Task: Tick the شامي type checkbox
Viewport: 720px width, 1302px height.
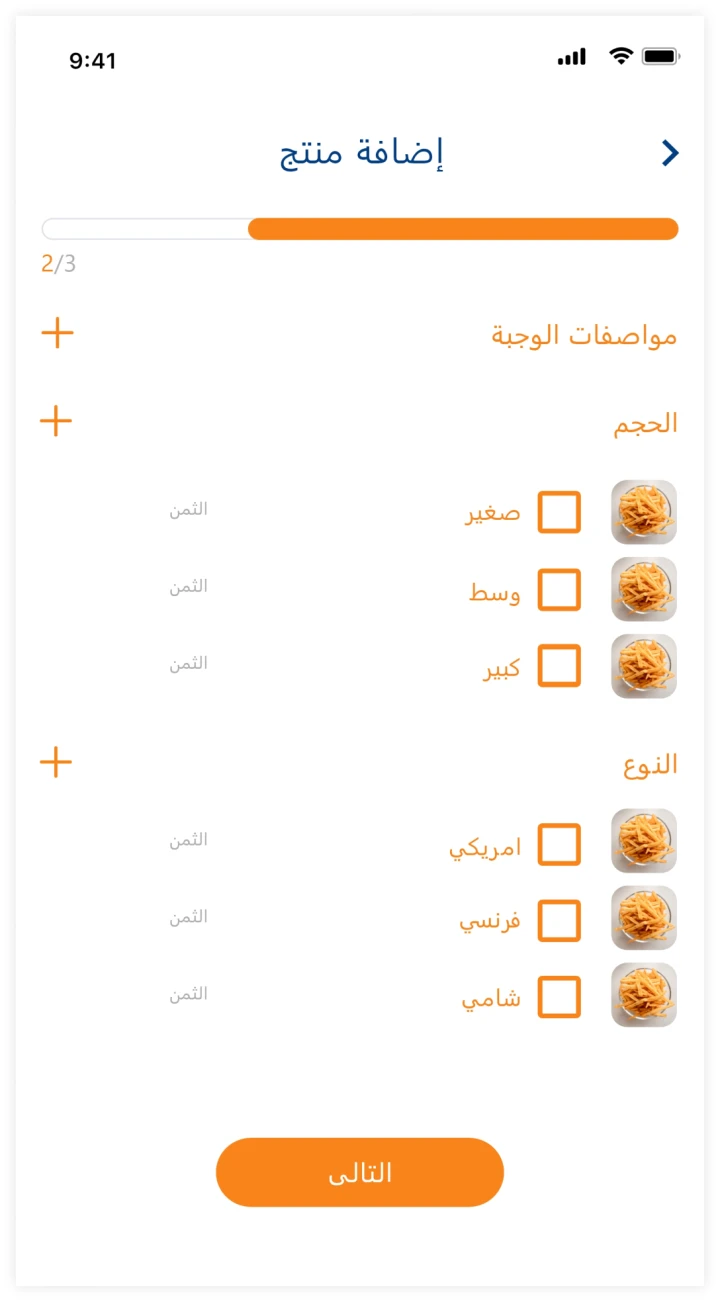Action: [x=559, y=997]
